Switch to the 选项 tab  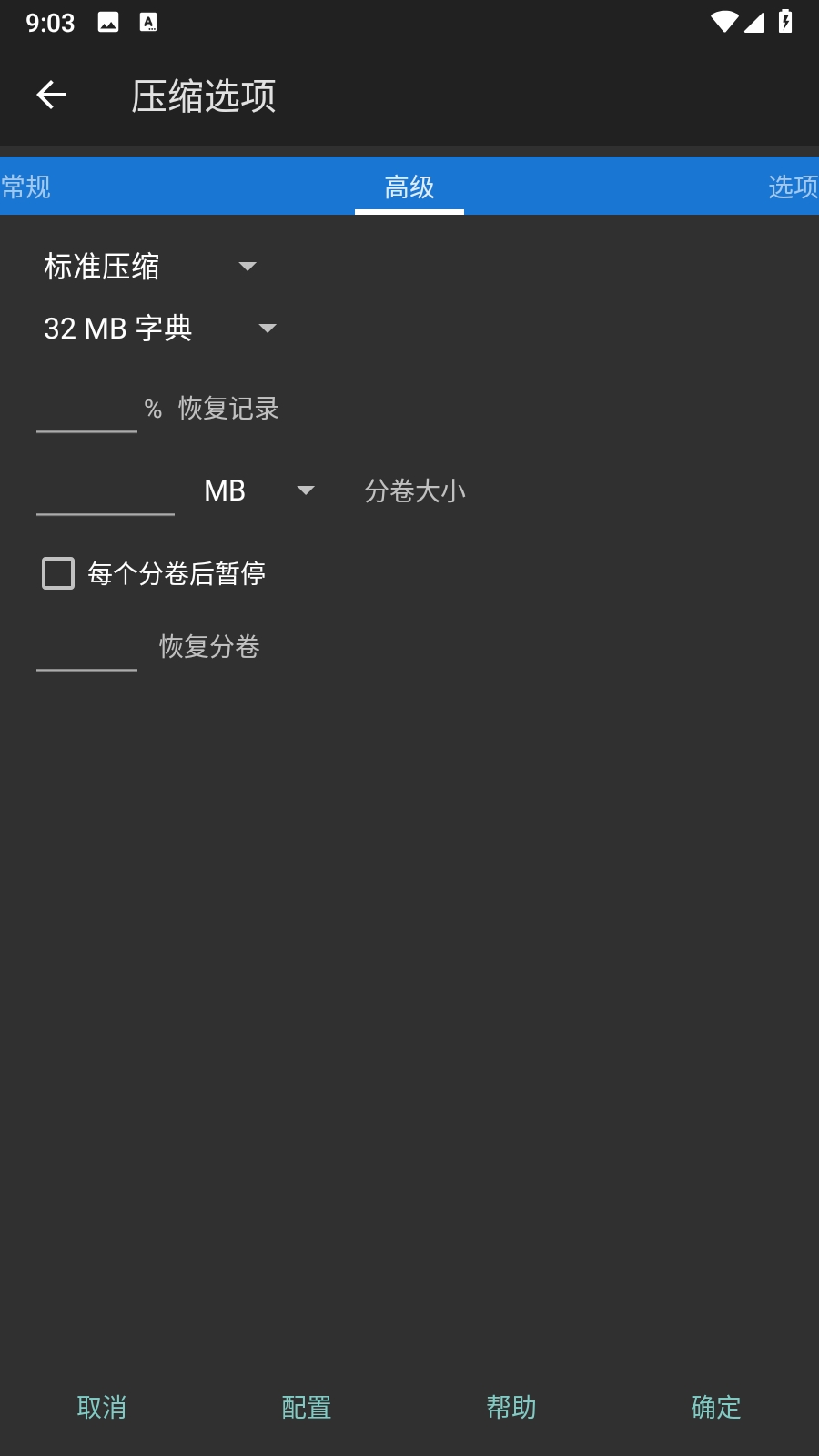point(793,187)
